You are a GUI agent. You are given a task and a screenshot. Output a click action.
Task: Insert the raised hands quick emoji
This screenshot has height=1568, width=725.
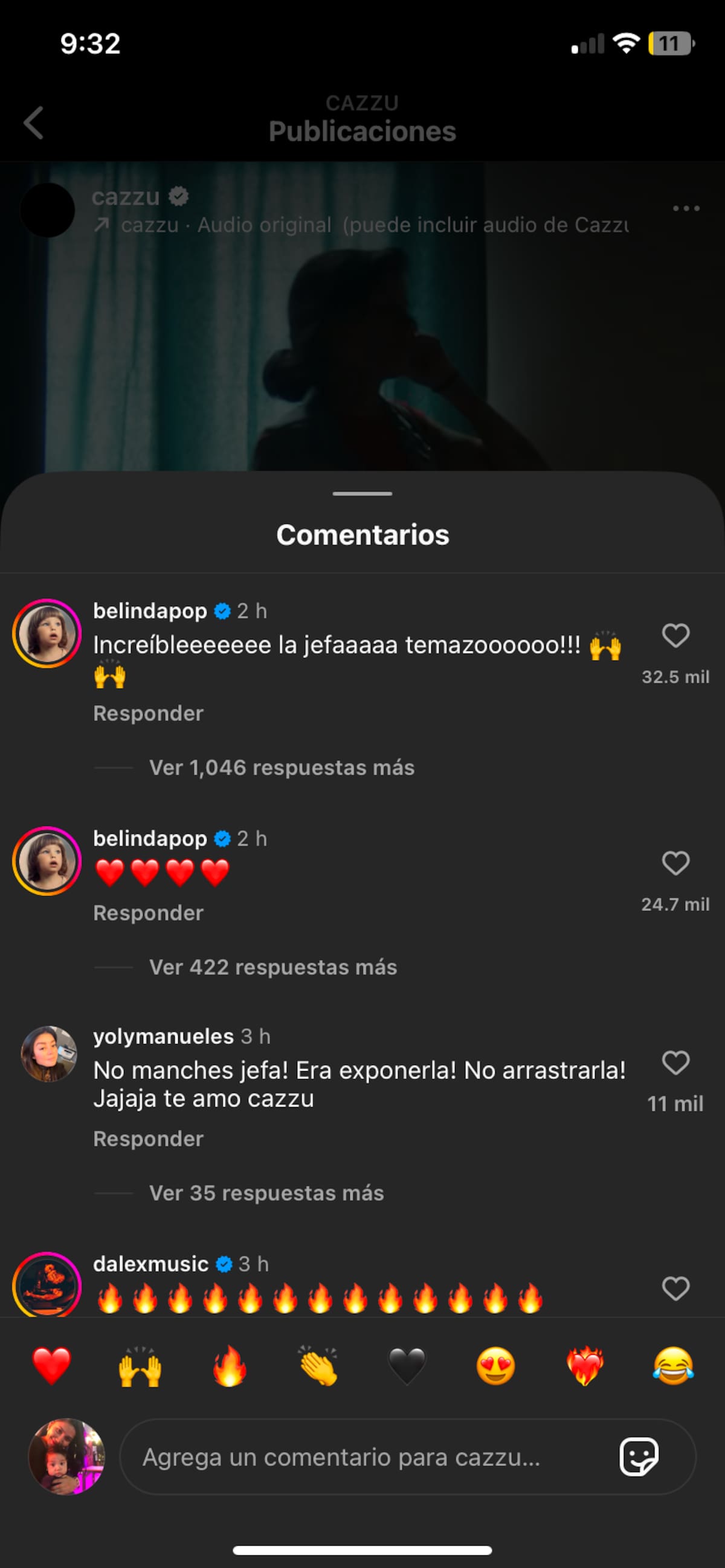140,1366
